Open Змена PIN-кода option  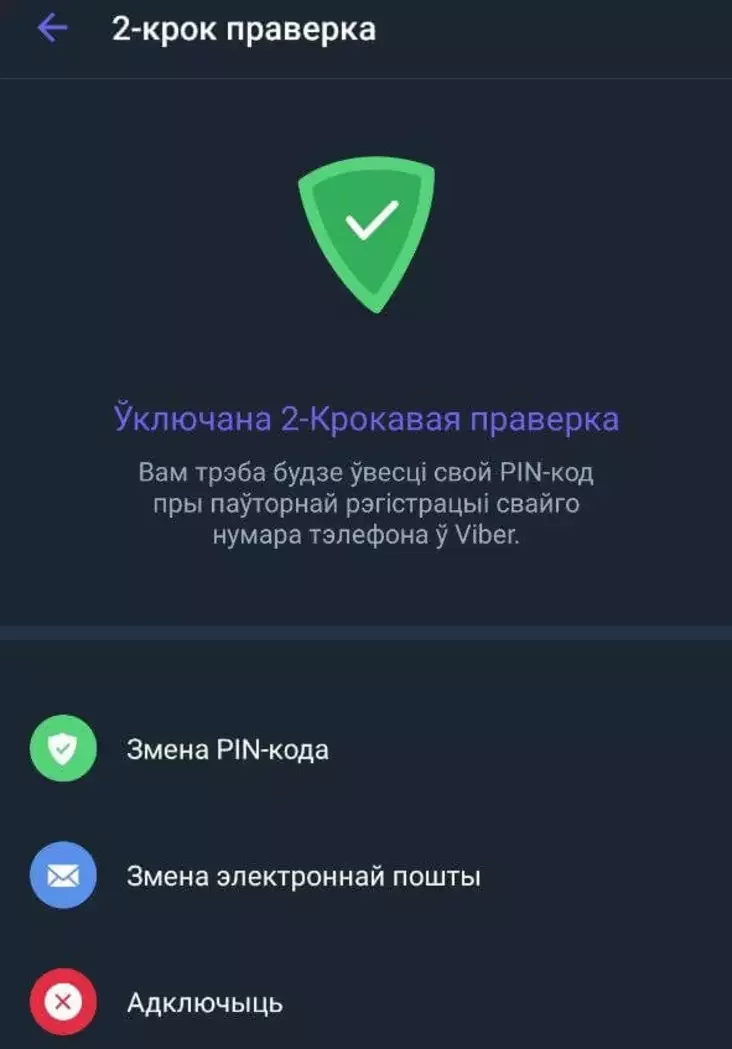click(x=227, y=749)
